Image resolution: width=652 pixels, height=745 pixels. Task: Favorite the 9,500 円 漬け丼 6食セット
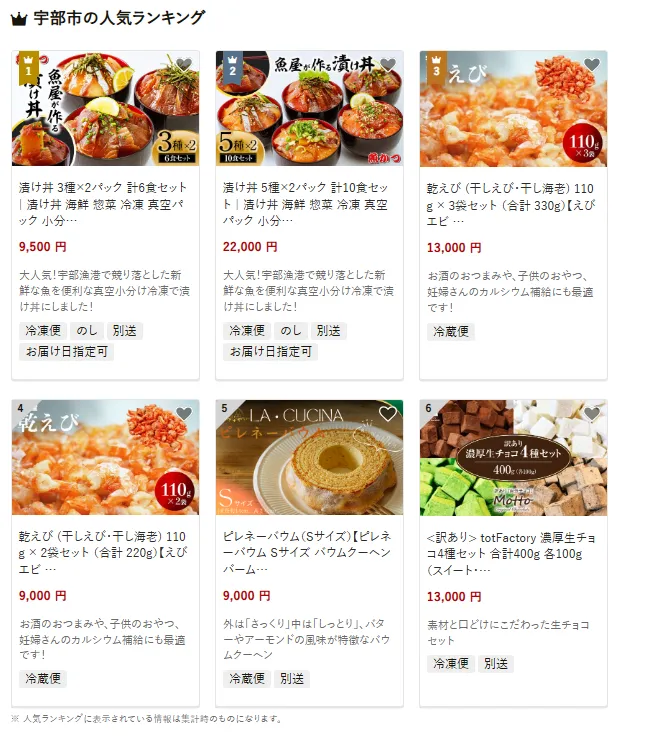click(183, 65)
